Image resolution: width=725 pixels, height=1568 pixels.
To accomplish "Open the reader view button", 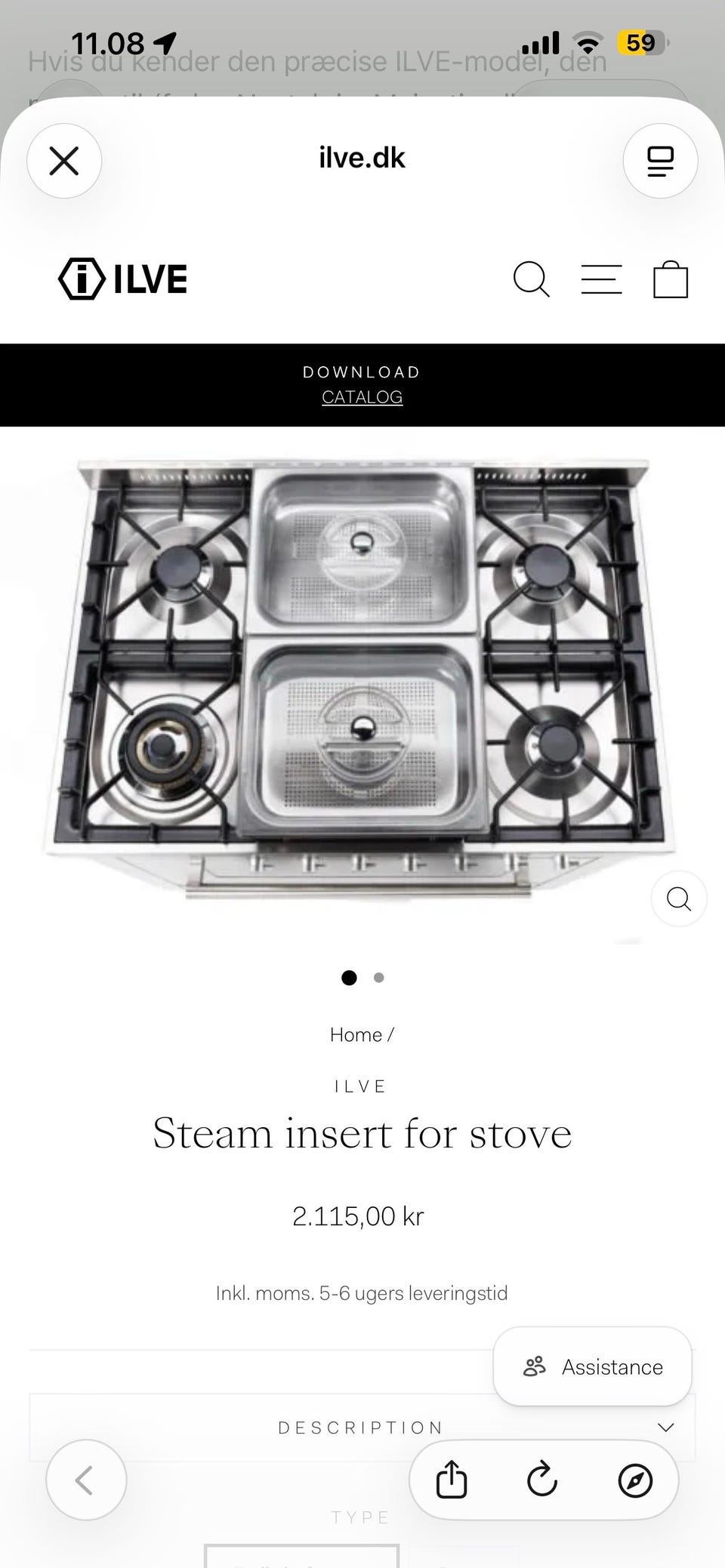I will tap(660, 161).
